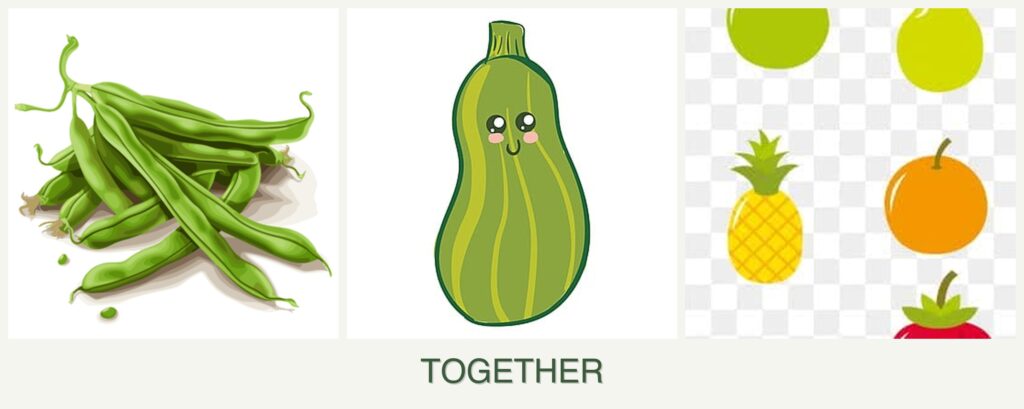Choose the smiling zucchini picture
1024x409 pixels.
coord(511,175)
